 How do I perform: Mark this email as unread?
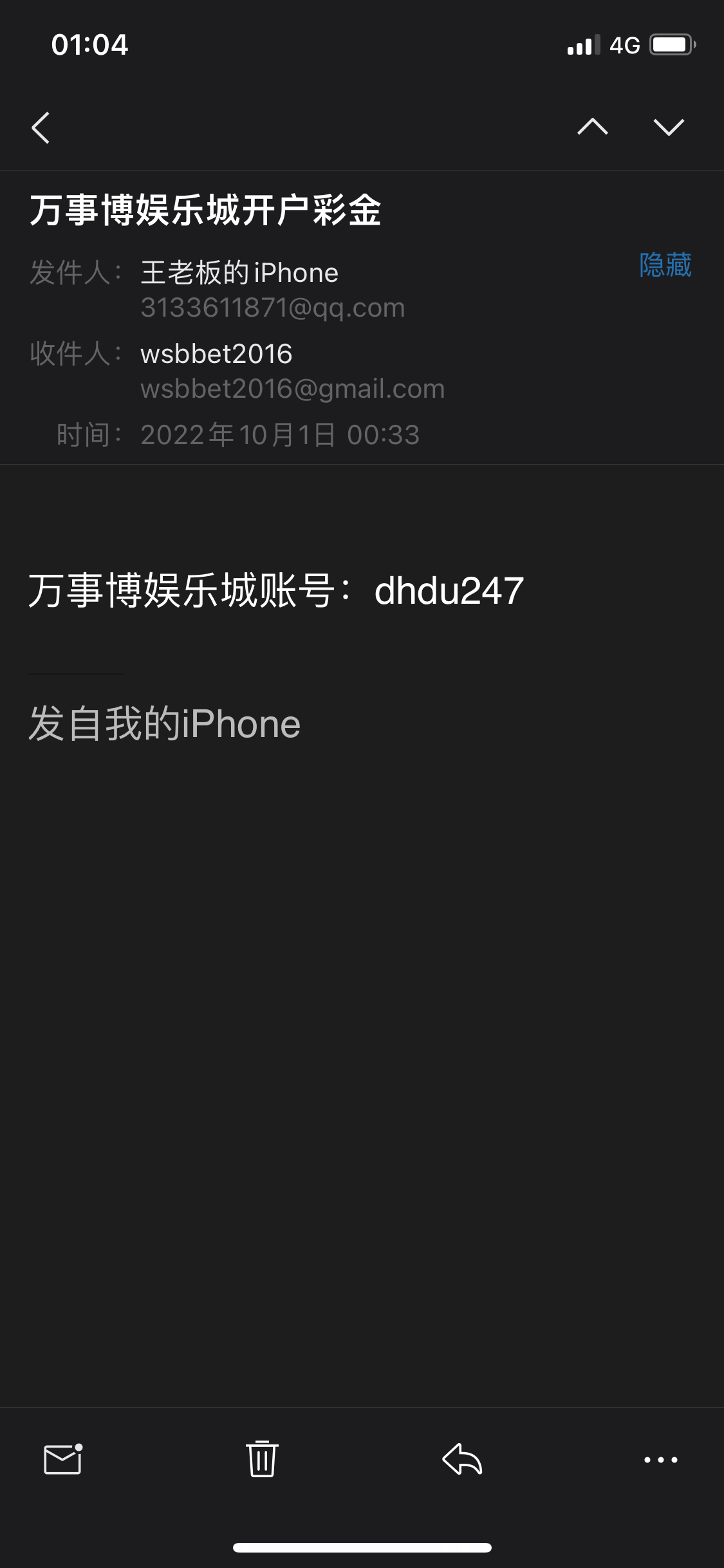click(63, 1459)
